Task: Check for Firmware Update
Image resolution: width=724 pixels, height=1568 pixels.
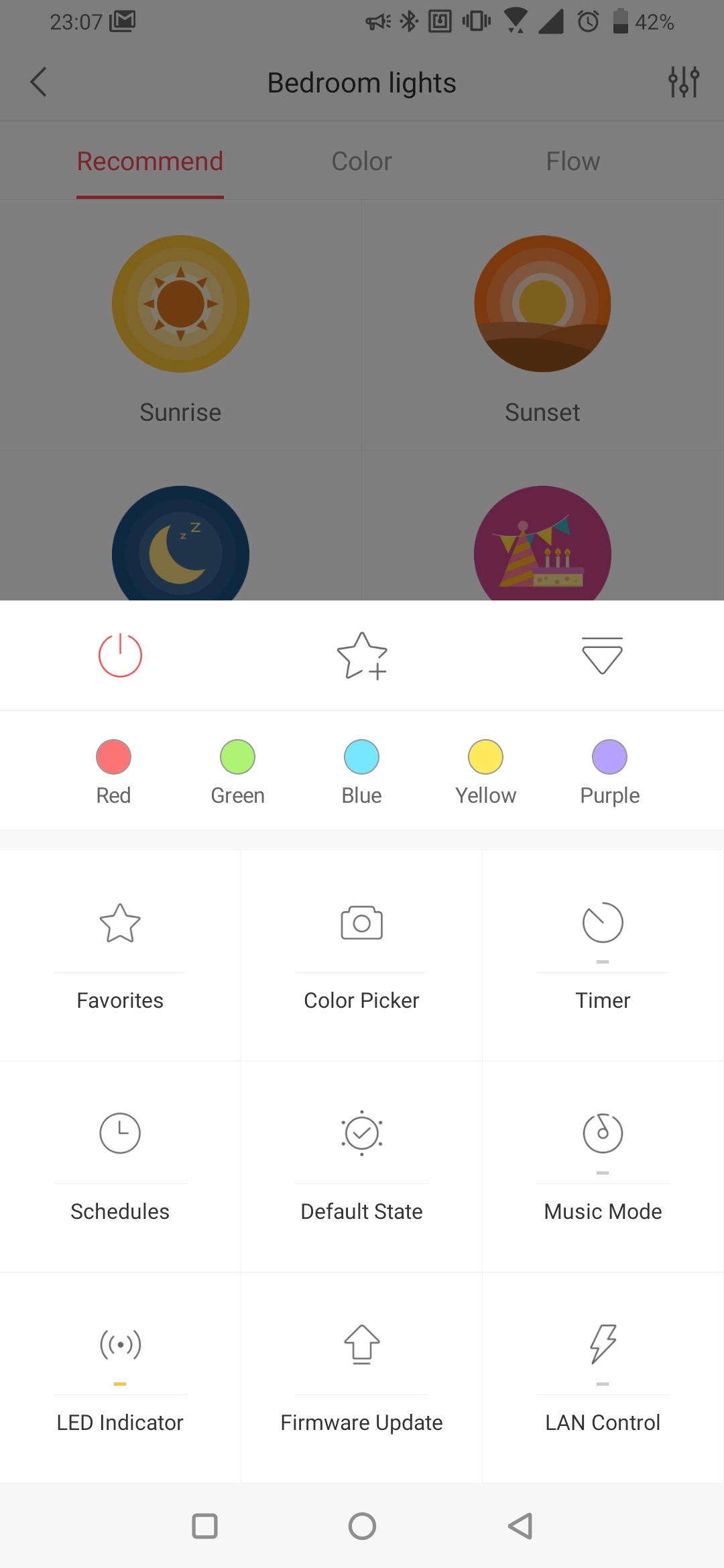Action: (361, 1377)
